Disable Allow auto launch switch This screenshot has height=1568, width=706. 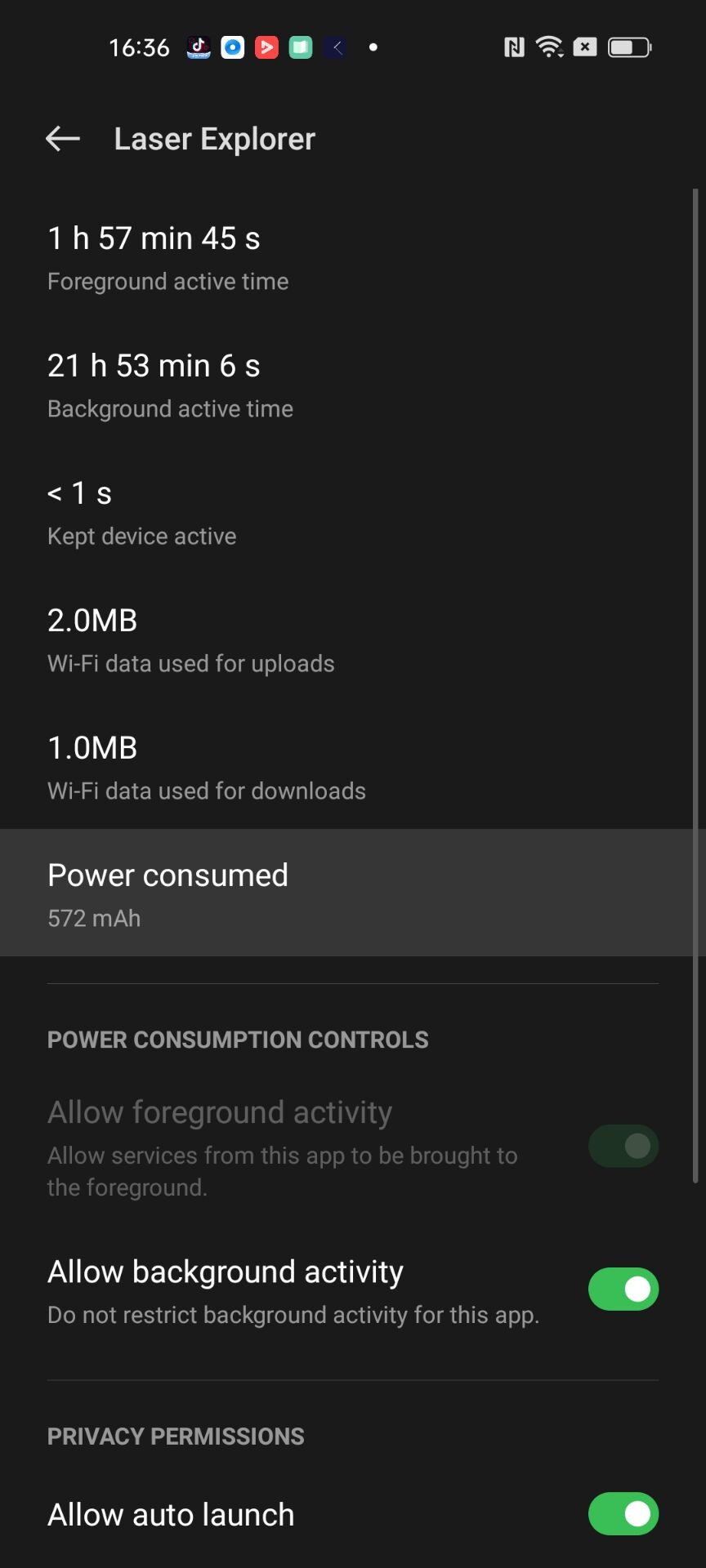[623, 1513]
